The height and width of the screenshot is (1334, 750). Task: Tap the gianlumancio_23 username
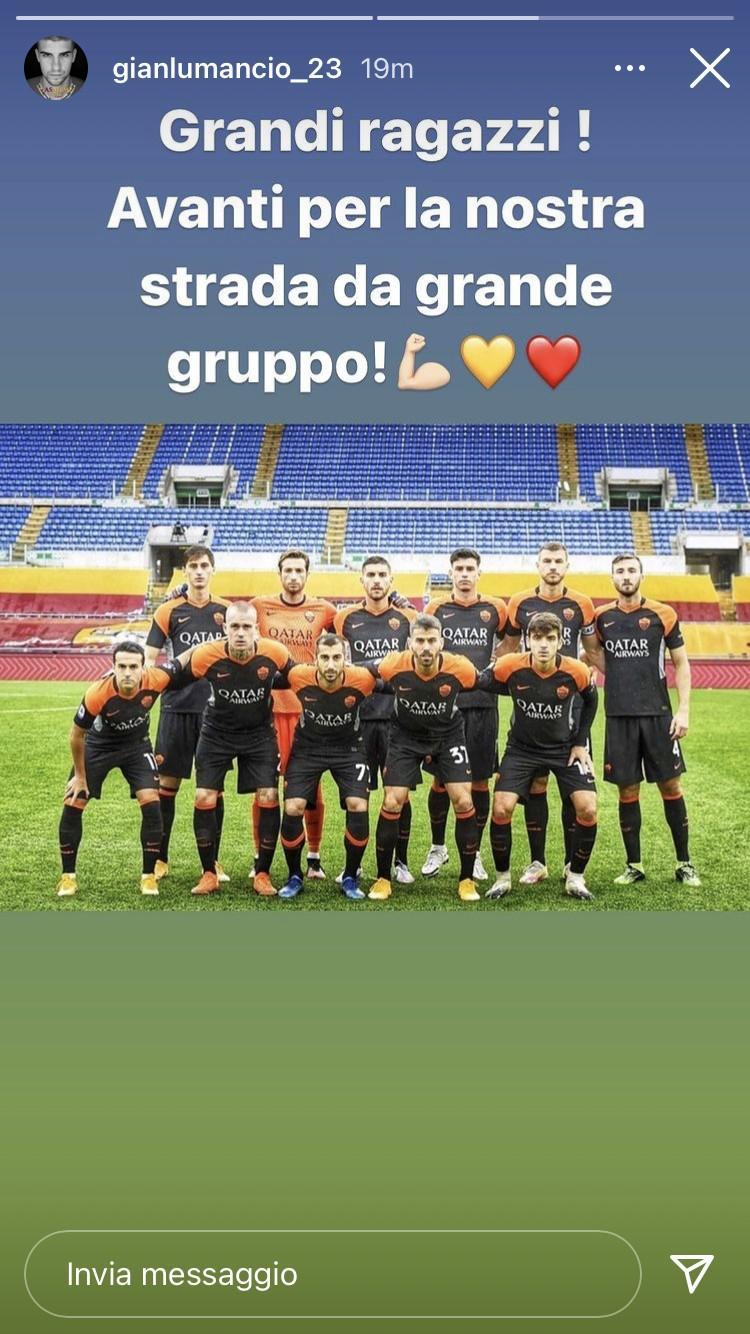(x=227, y=69)
